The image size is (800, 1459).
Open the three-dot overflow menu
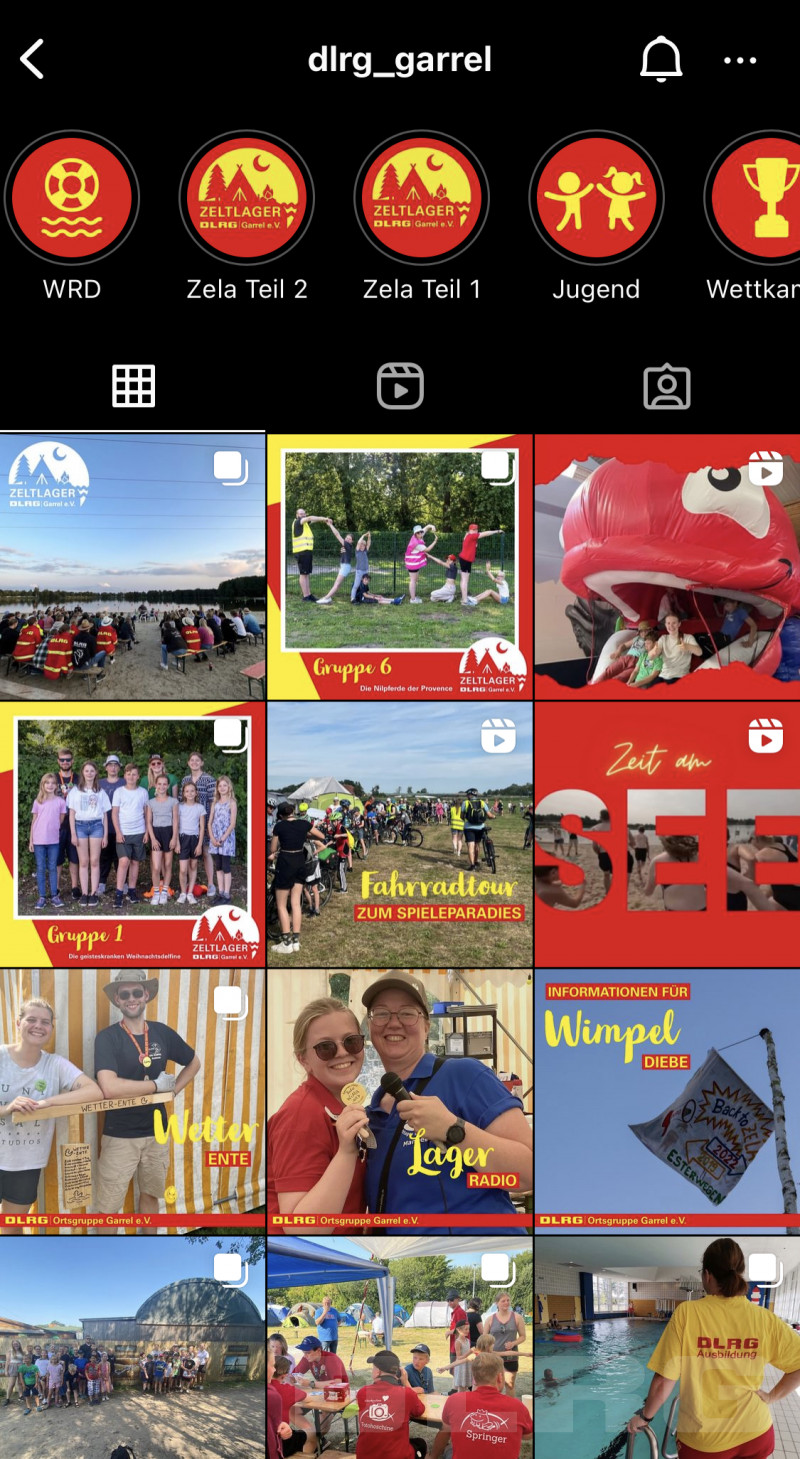740,60
